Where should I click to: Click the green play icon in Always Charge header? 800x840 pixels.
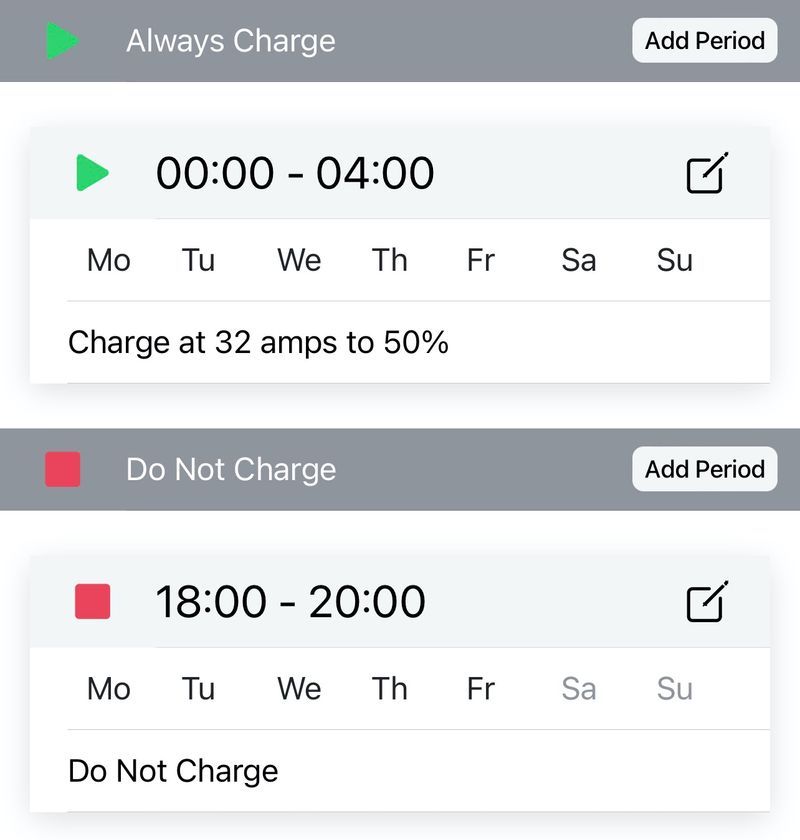(62, 40)
